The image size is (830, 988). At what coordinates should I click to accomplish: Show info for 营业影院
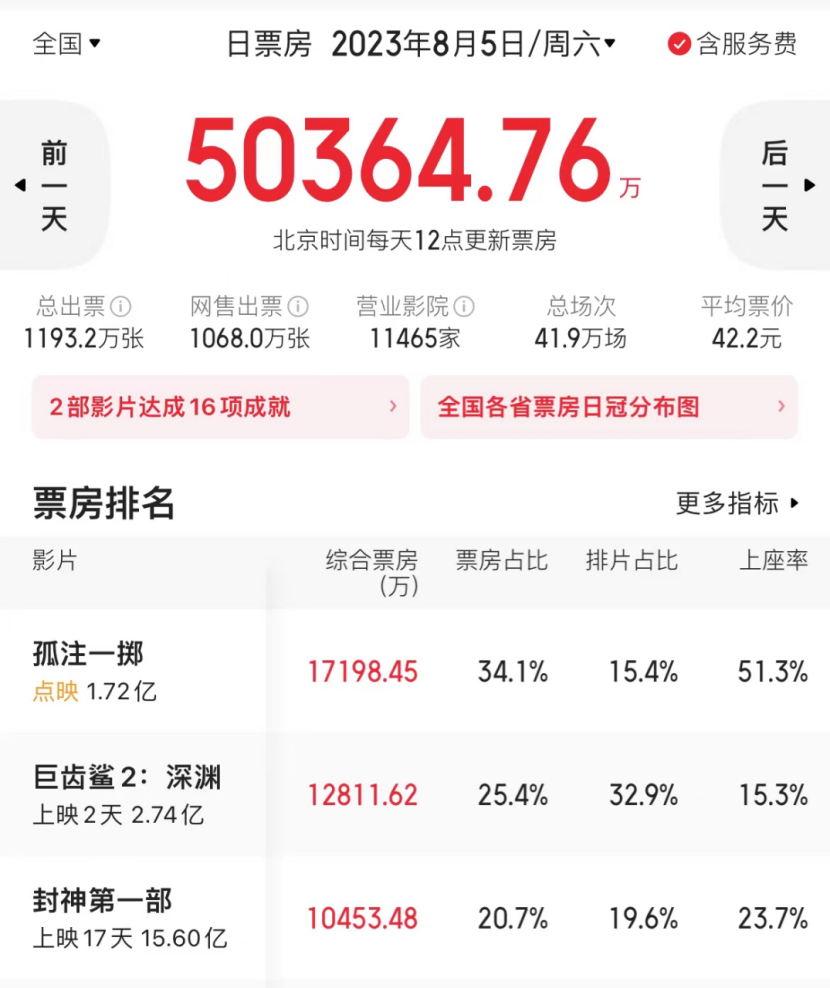tap(464, 306)
